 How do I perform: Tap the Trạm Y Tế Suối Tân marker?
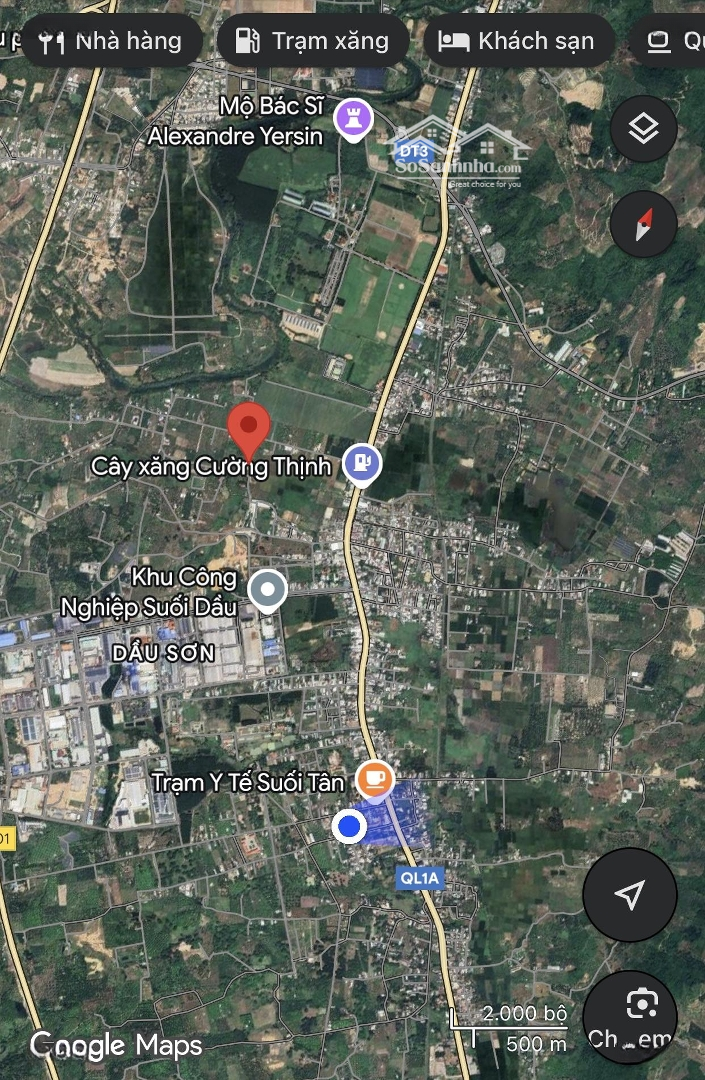(x=375, y=778)
